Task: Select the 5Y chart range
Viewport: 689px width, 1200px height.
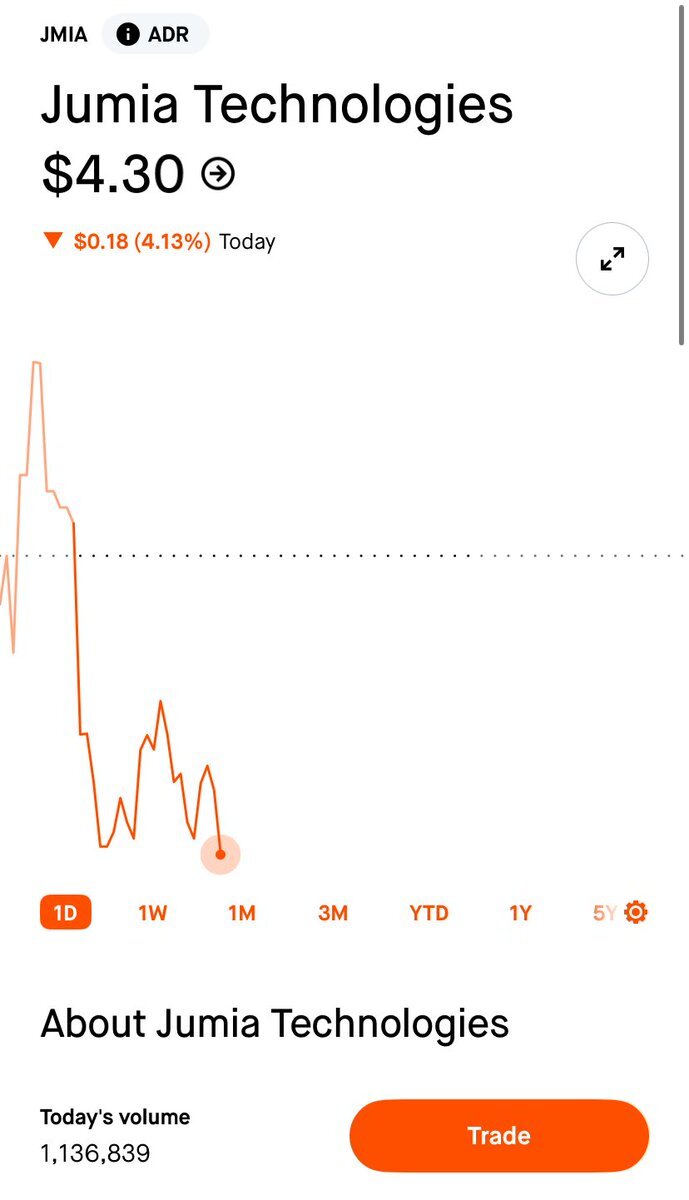Action: tap(604, 913)
